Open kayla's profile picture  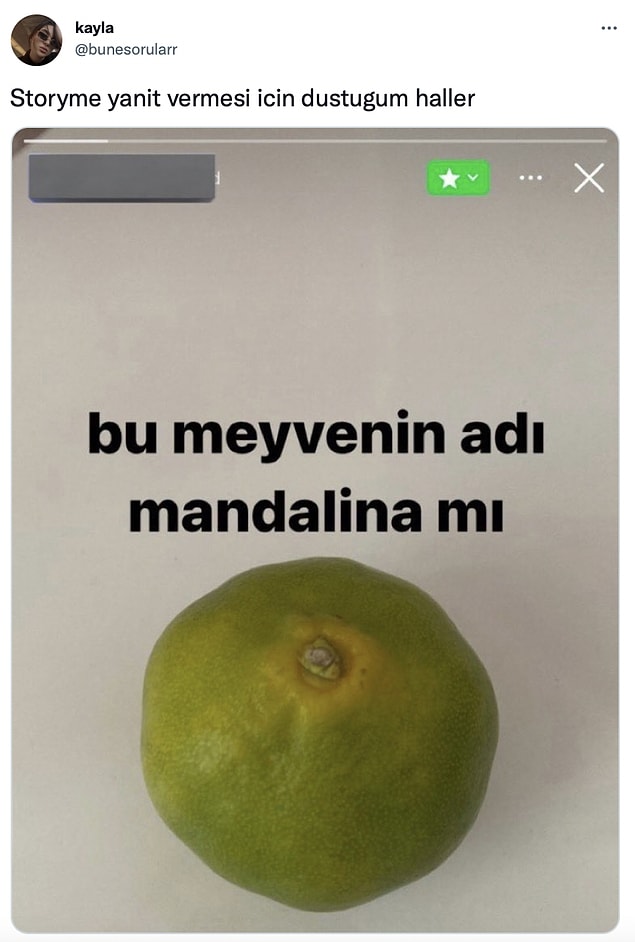36,40
